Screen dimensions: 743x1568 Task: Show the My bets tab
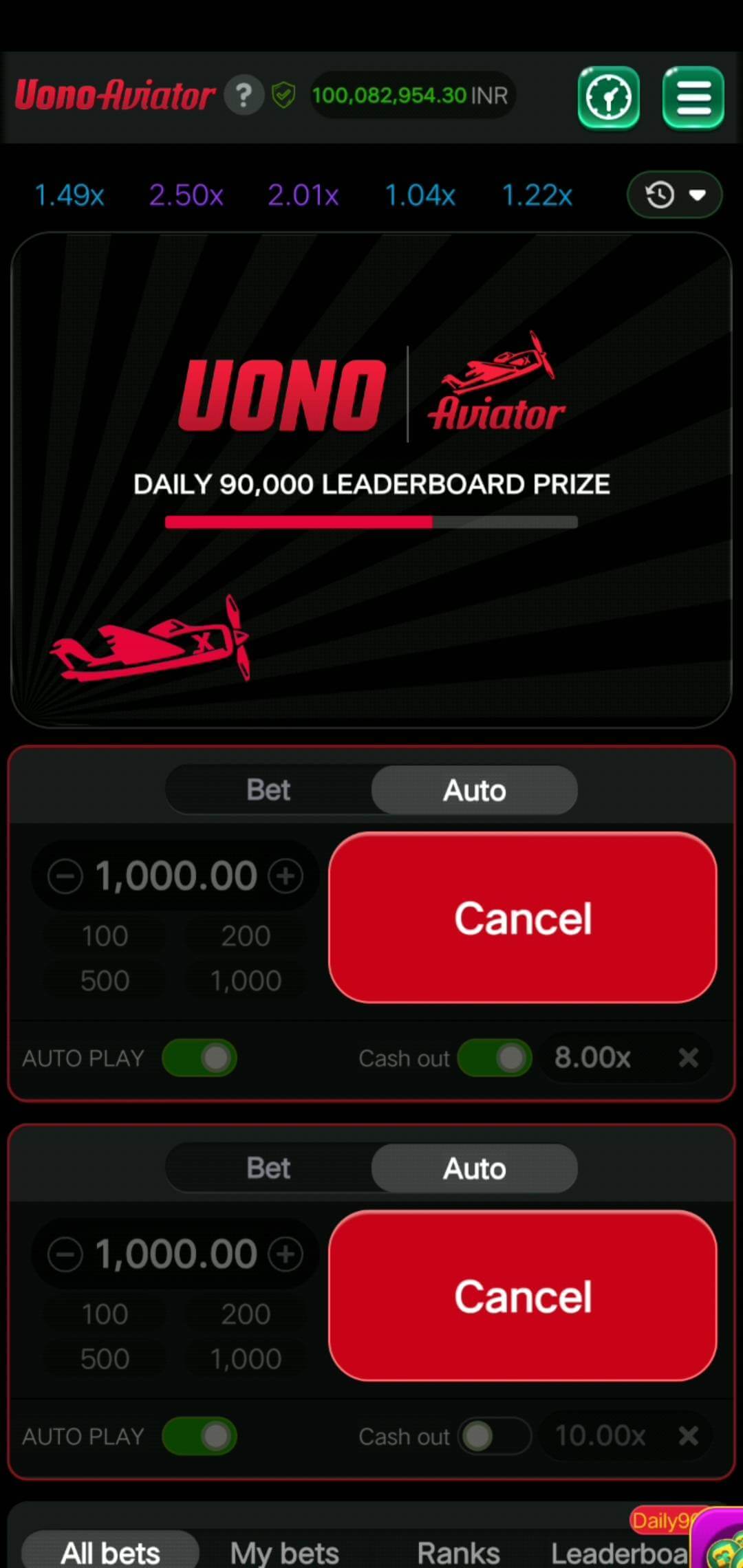tap(284, 1553)
